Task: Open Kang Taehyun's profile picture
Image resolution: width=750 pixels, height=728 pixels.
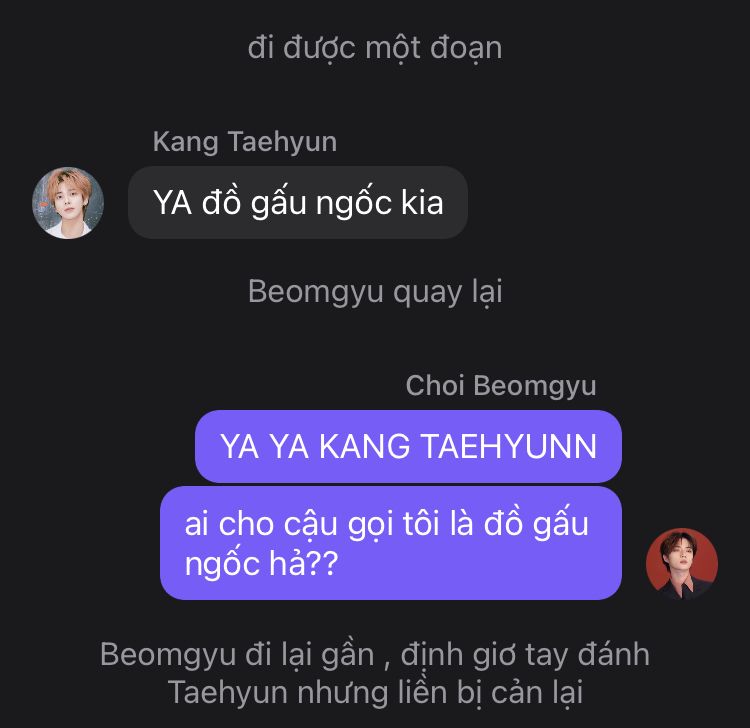Action: 68,203
